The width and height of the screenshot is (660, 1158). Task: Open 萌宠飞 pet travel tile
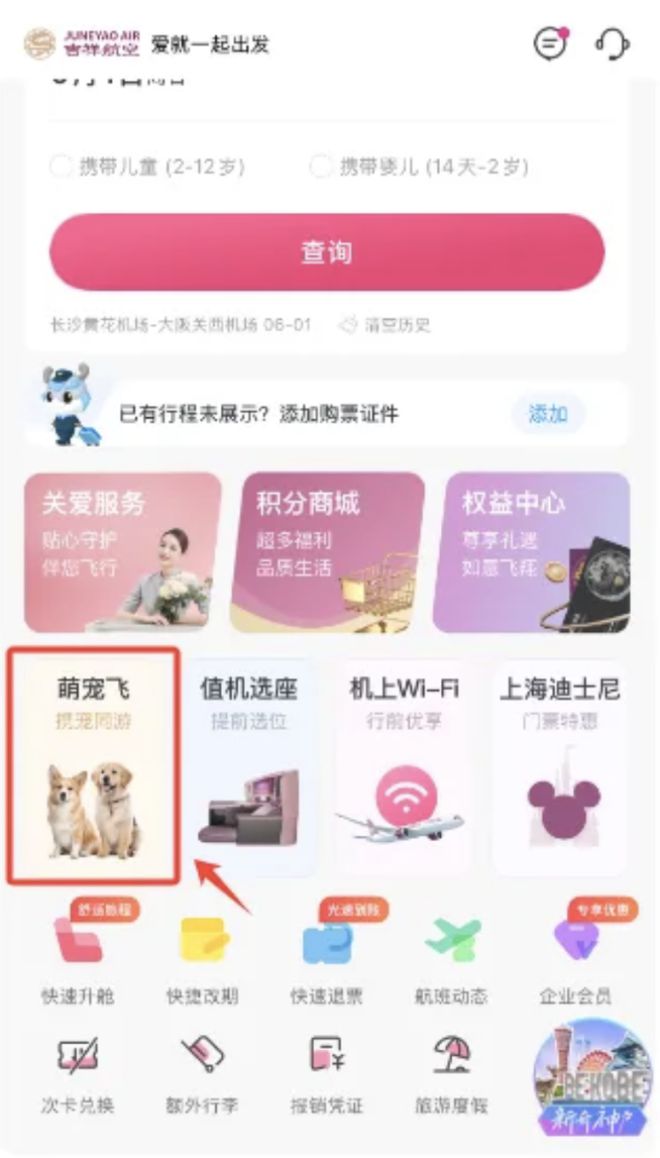point(93,766)
